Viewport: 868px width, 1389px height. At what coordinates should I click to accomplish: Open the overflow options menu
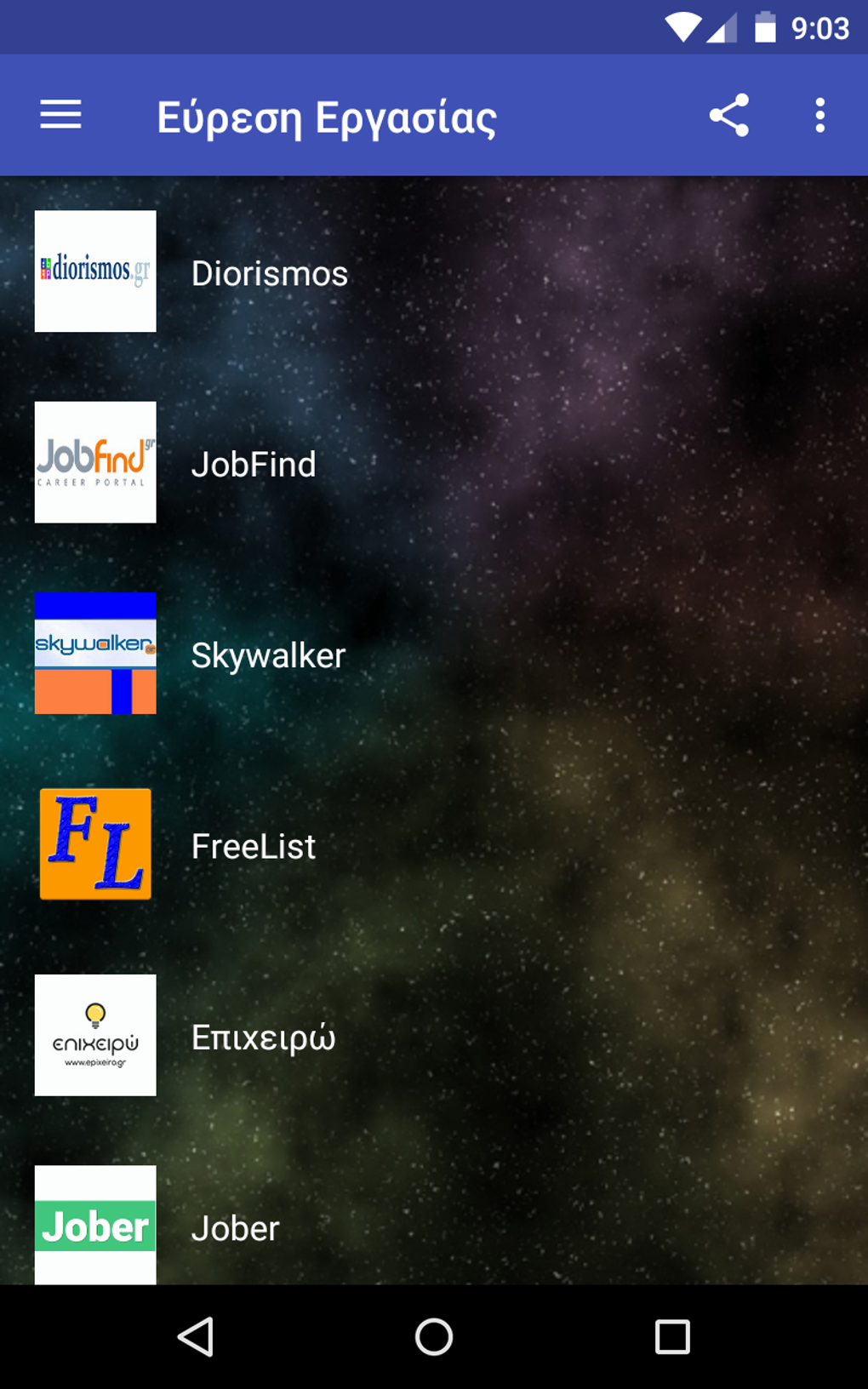(x=819, y=115)
